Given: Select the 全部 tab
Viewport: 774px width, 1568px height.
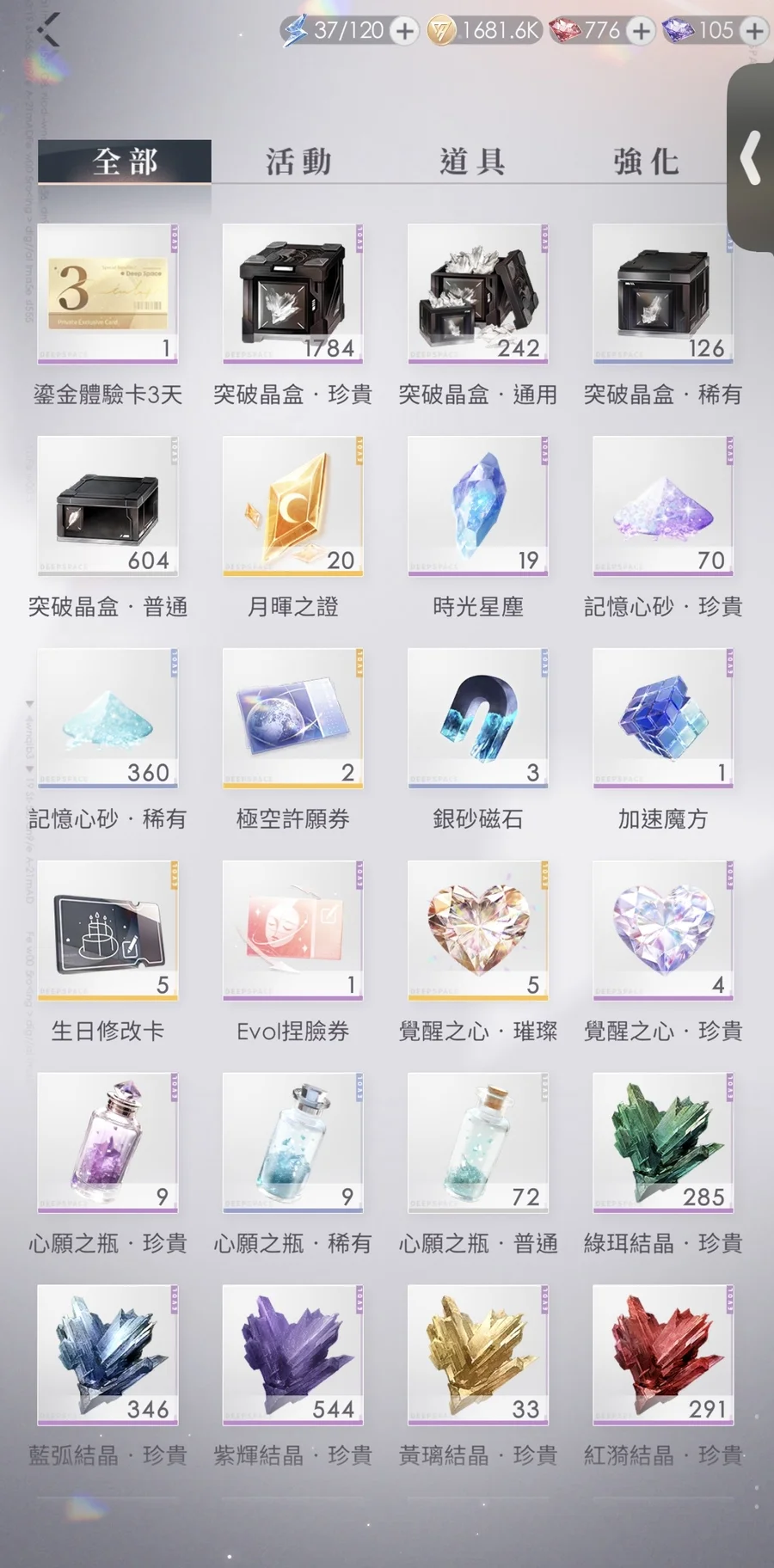Looking at the screenshot, I should click(125, 162).
